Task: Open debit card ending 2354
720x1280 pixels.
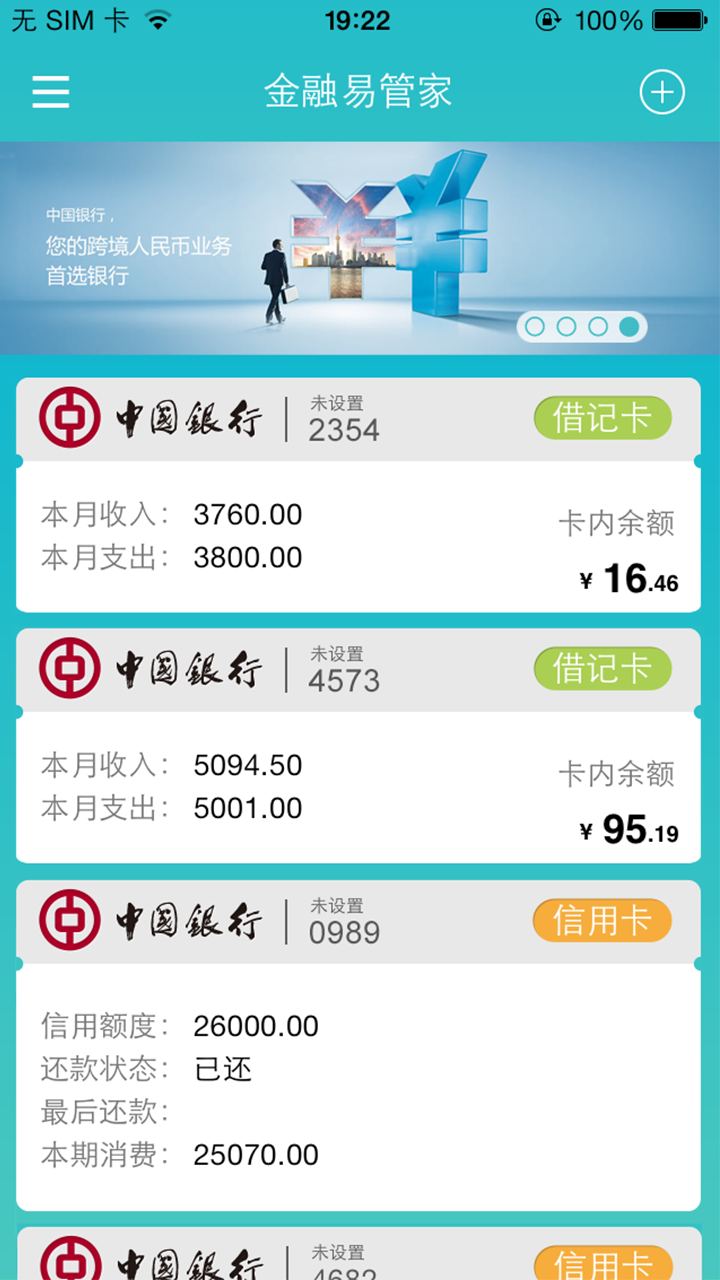Action: tap(358, 495)
